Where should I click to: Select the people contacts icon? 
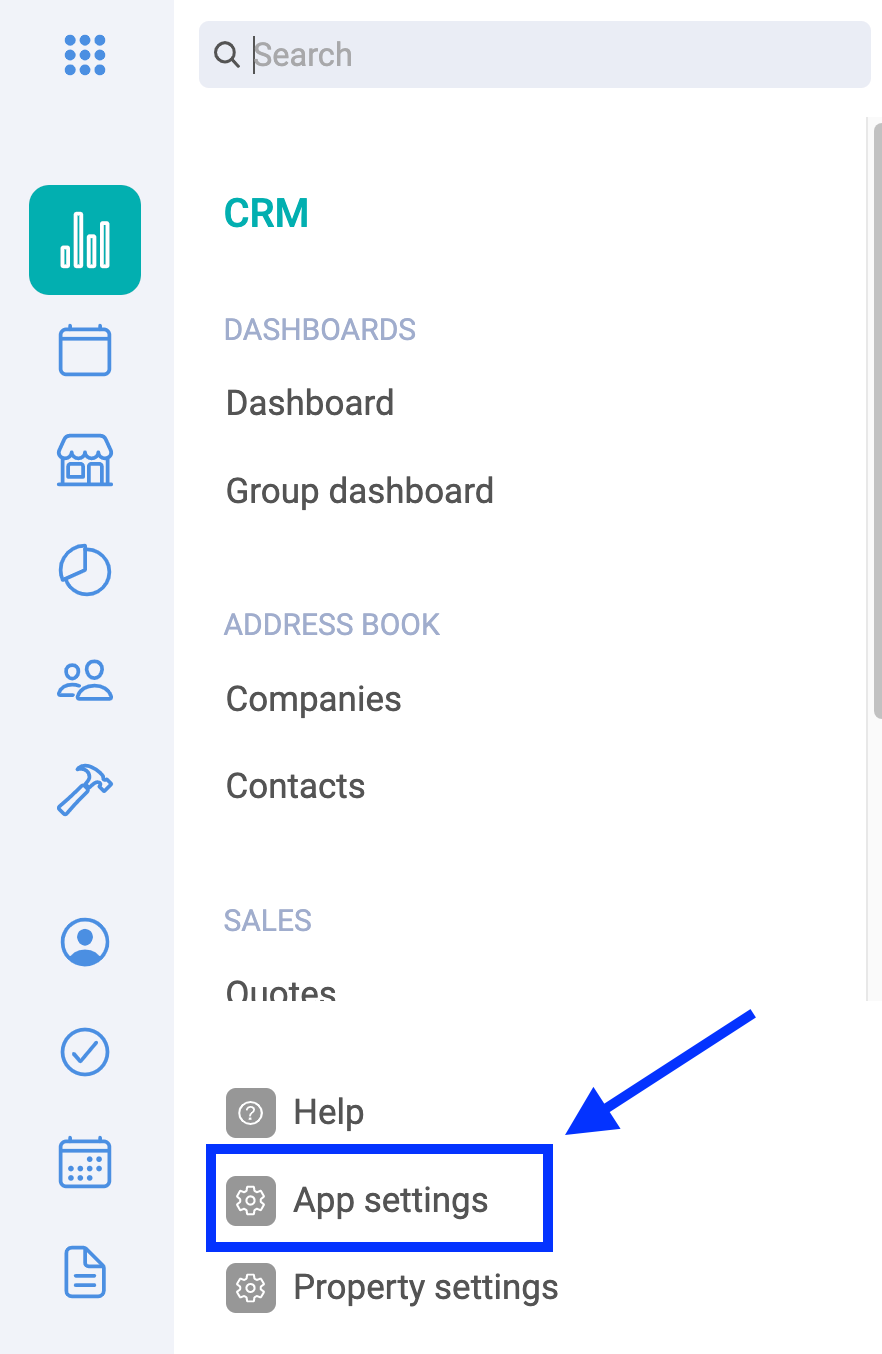click(x=85, y=680)
